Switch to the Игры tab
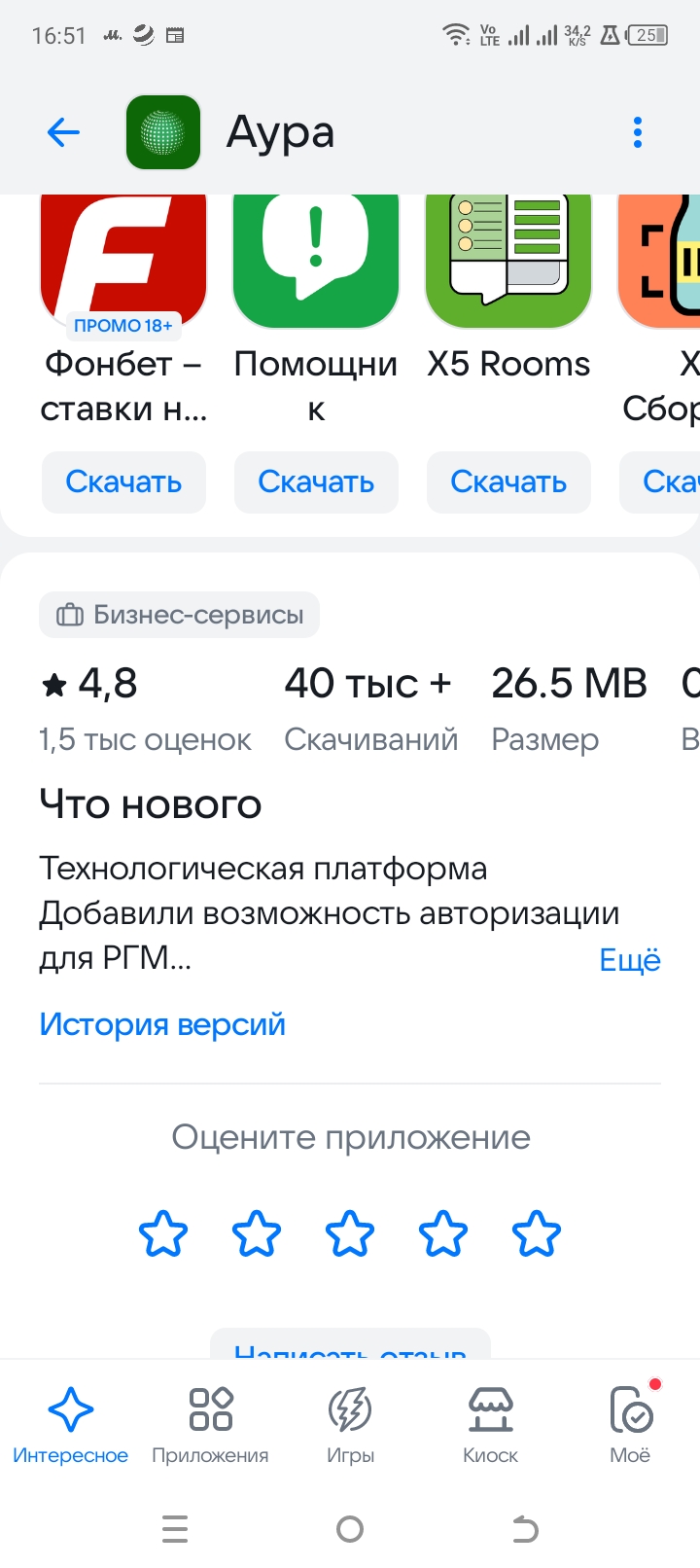The width and height of the screenshot is (700, 1568). click(x=350, y=1425)
